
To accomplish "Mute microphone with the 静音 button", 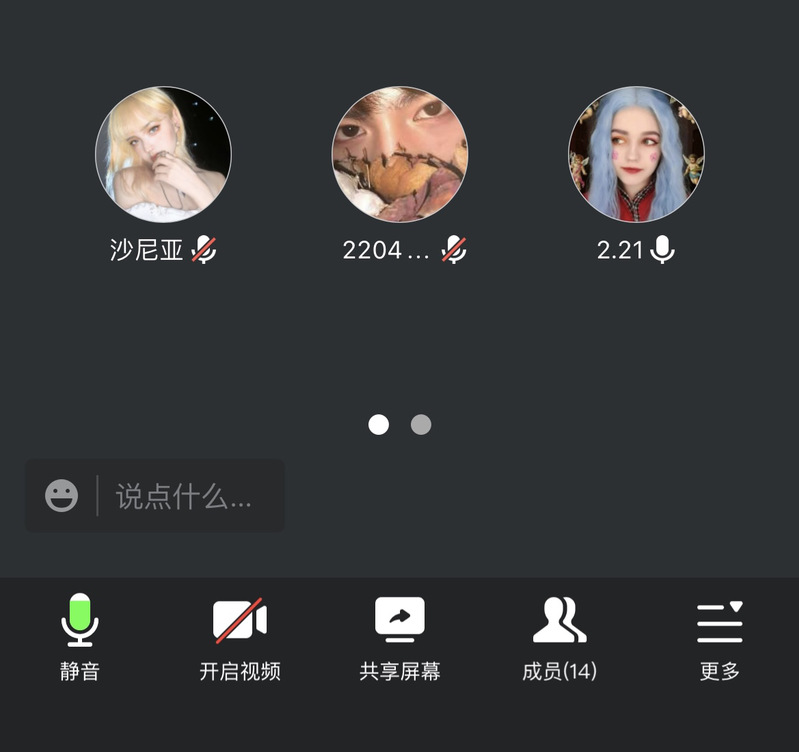I will pyautogui.click(x=79, y=637).
